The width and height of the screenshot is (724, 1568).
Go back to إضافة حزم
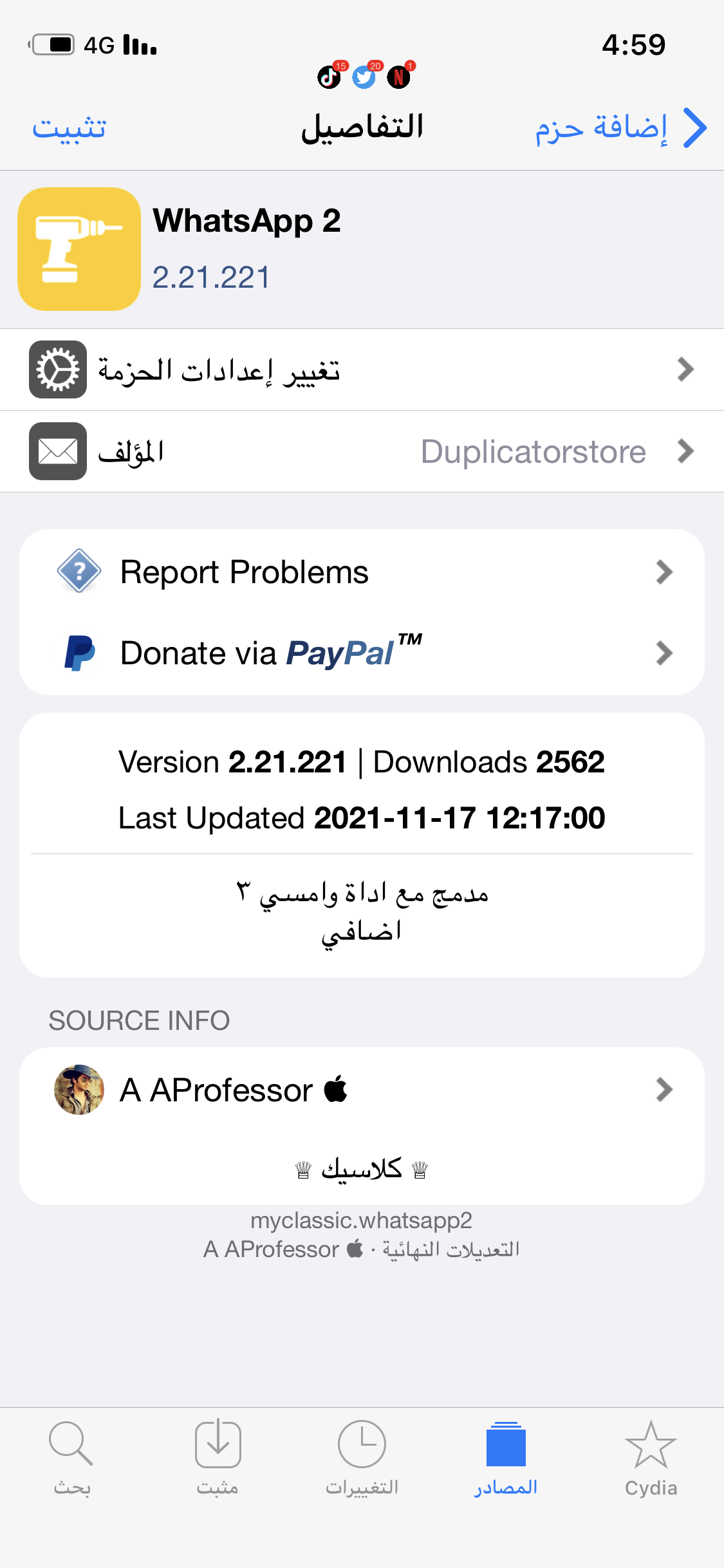(x=620, y=127)
